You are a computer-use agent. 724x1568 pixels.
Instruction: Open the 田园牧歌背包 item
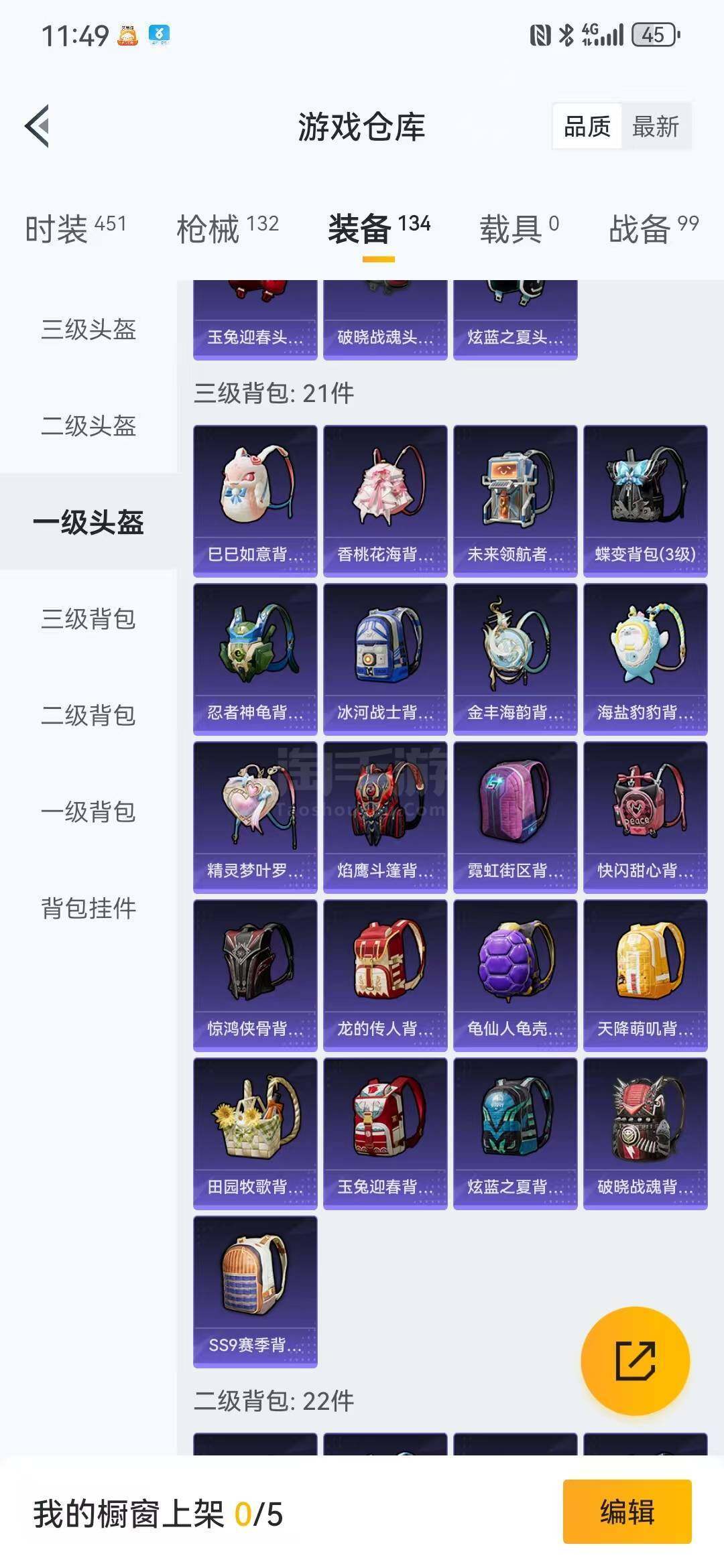(255, 1133)
